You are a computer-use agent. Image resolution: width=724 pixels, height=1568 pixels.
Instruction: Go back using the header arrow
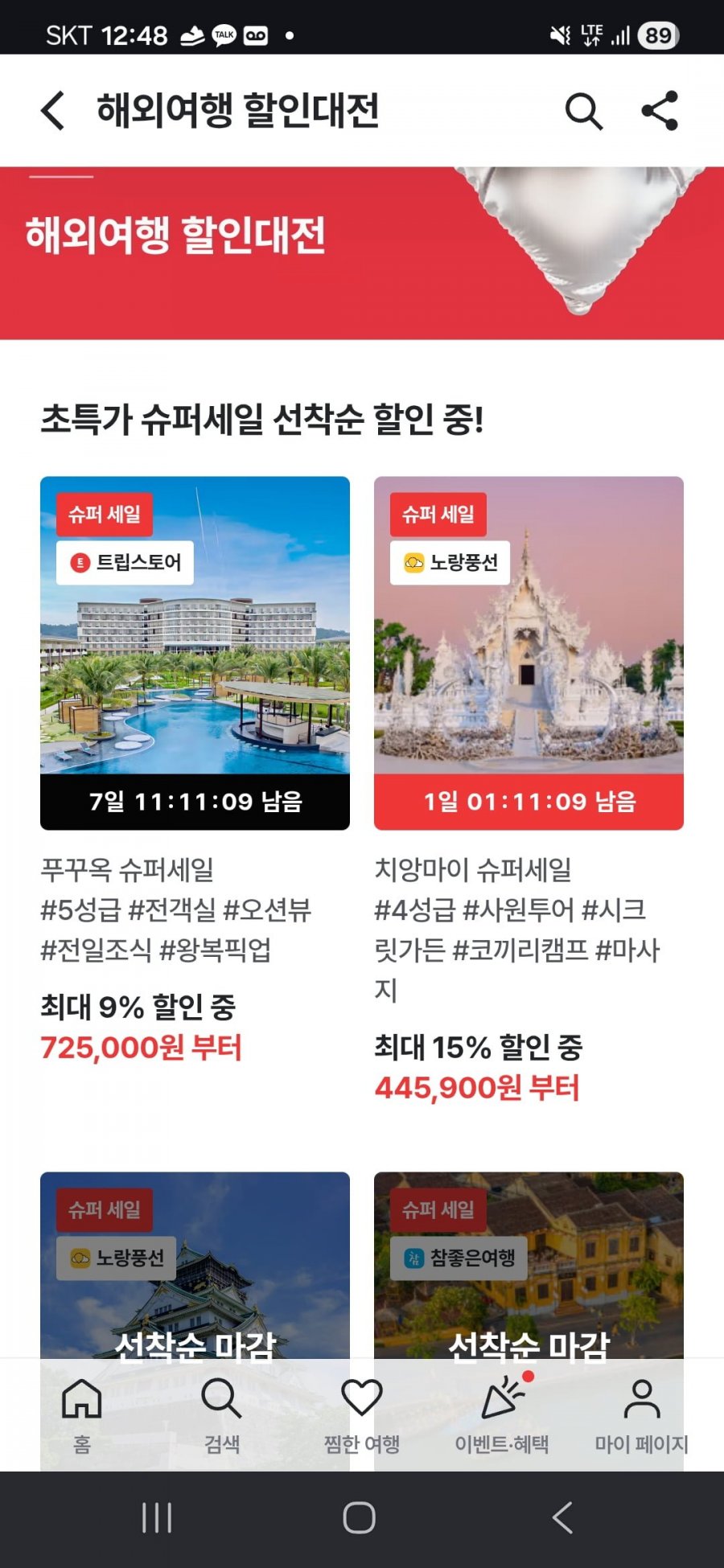pos(53,111)
